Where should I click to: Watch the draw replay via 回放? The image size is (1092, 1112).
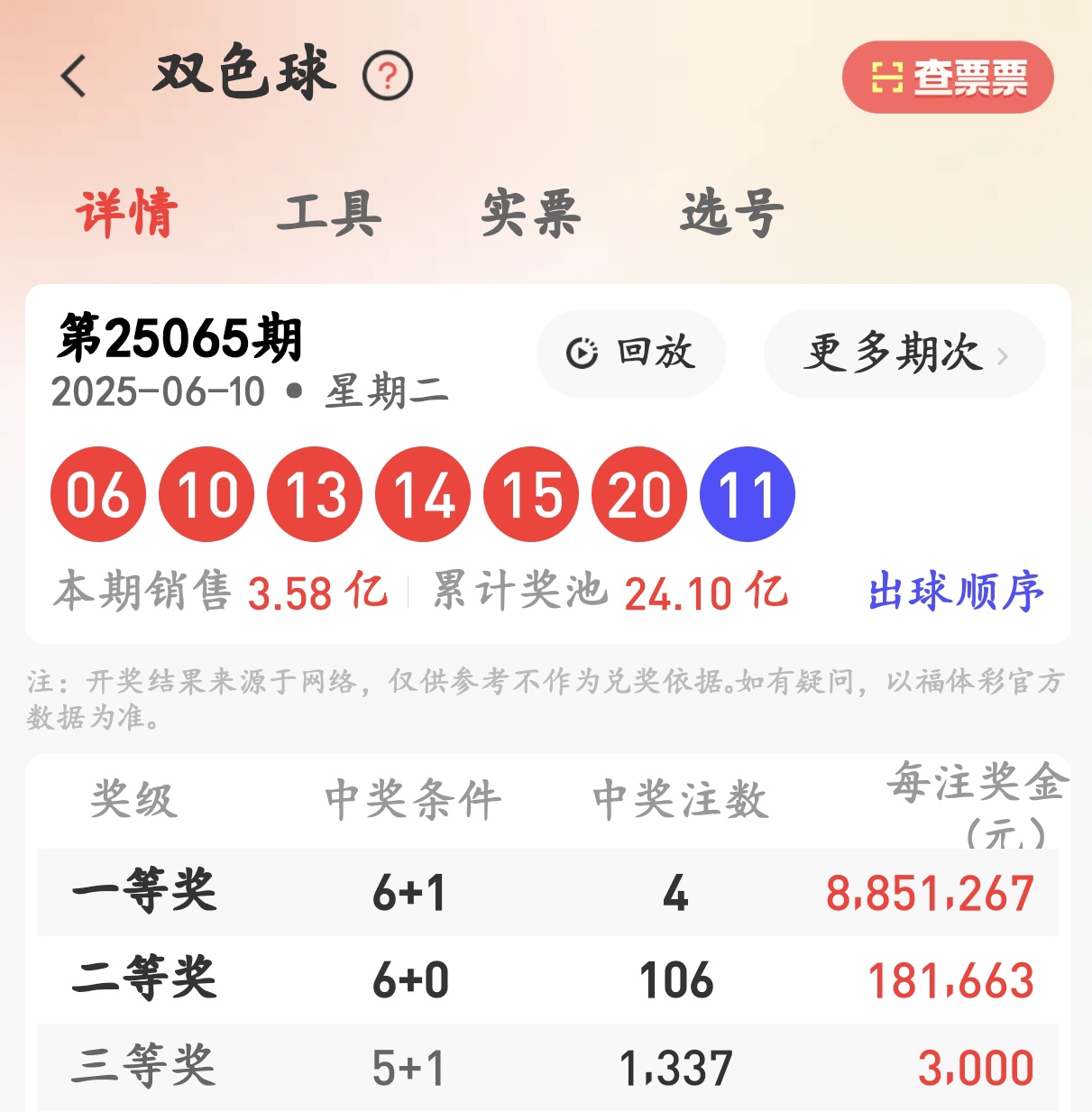click(x=631, y=353)
